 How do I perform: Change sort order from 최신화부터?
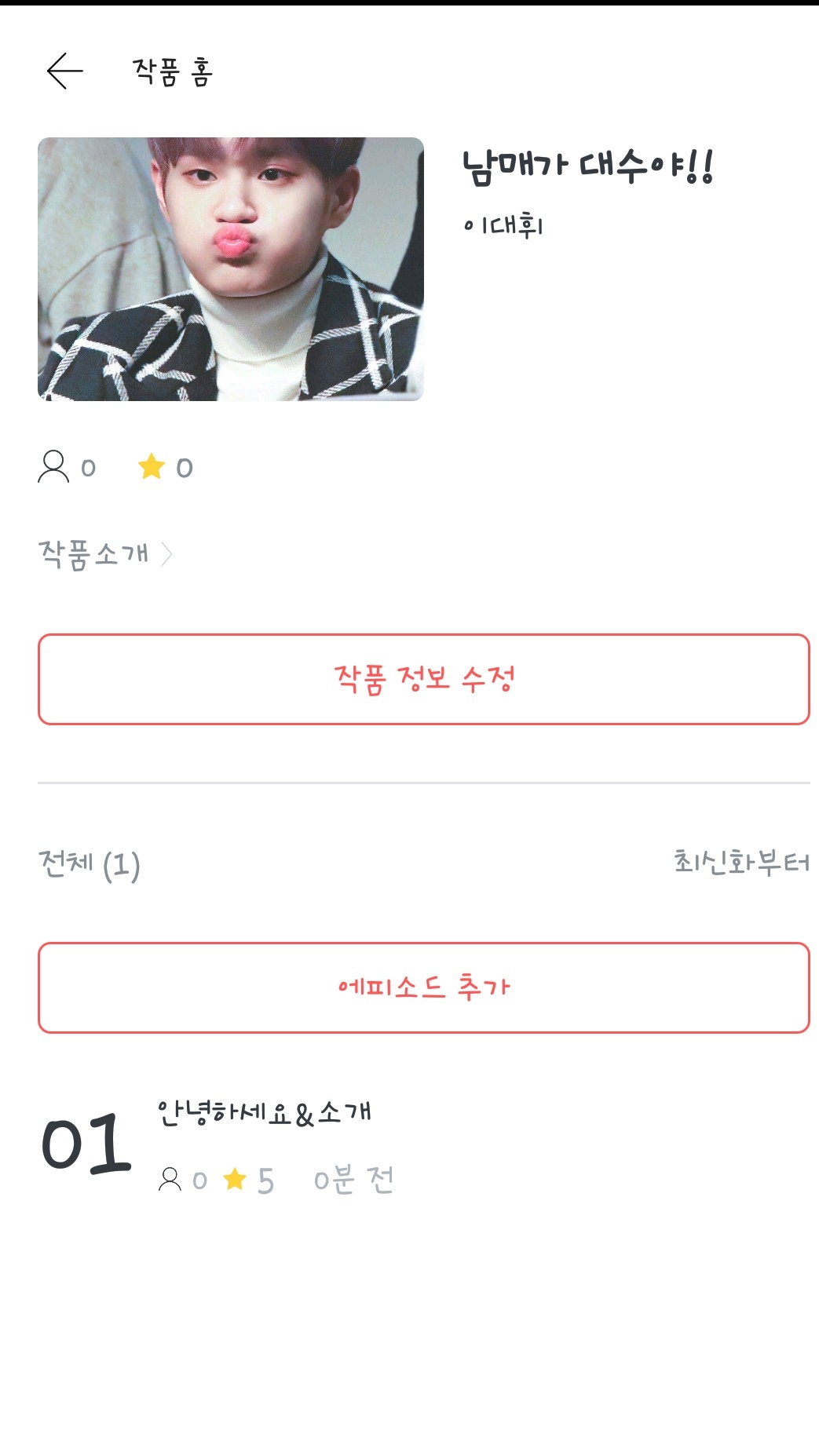click(740, 863)
